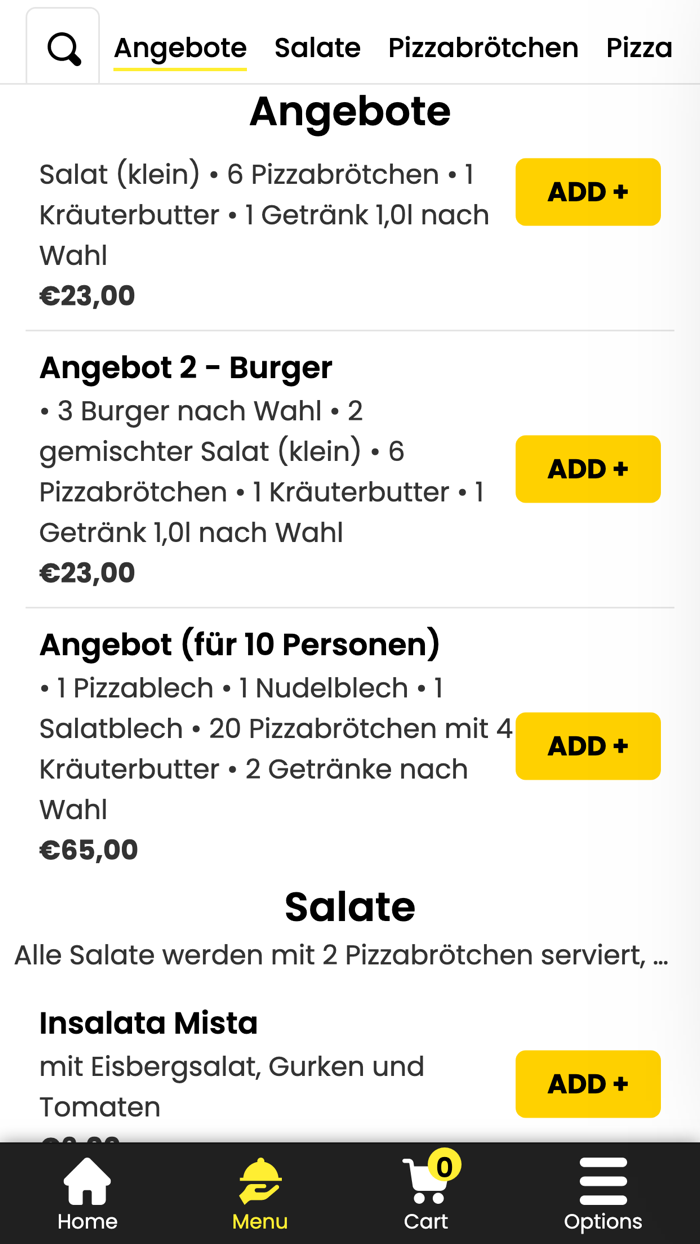700x1244 pixels.
Task: Open the menu search magnifier
Action: click(x=63, y=48)
